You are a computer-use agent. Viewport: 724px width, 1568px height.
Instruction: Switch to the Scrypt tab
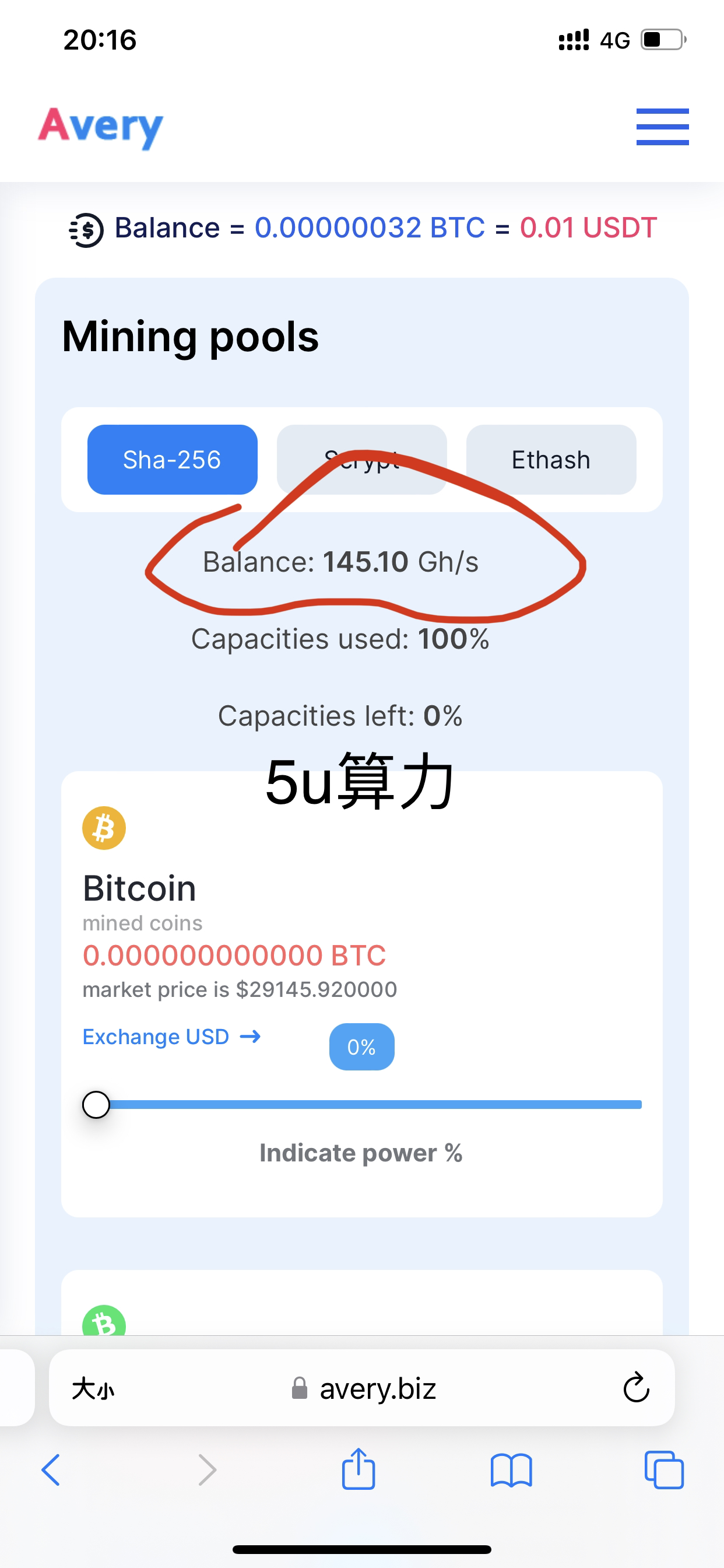tap(361, 460)
